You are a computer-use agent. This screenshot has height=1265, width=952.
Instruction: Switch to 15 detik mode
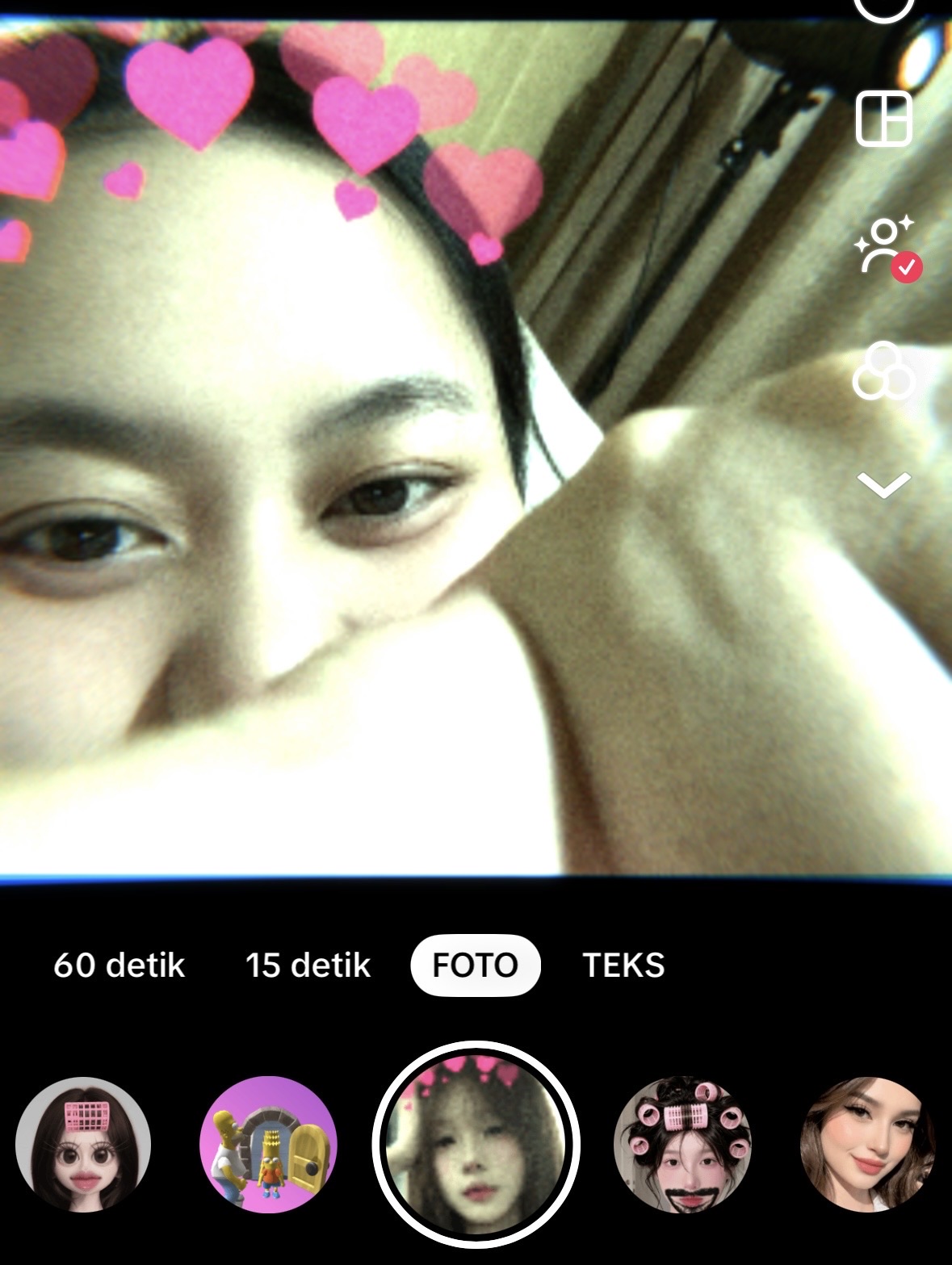tap(308, 966)
